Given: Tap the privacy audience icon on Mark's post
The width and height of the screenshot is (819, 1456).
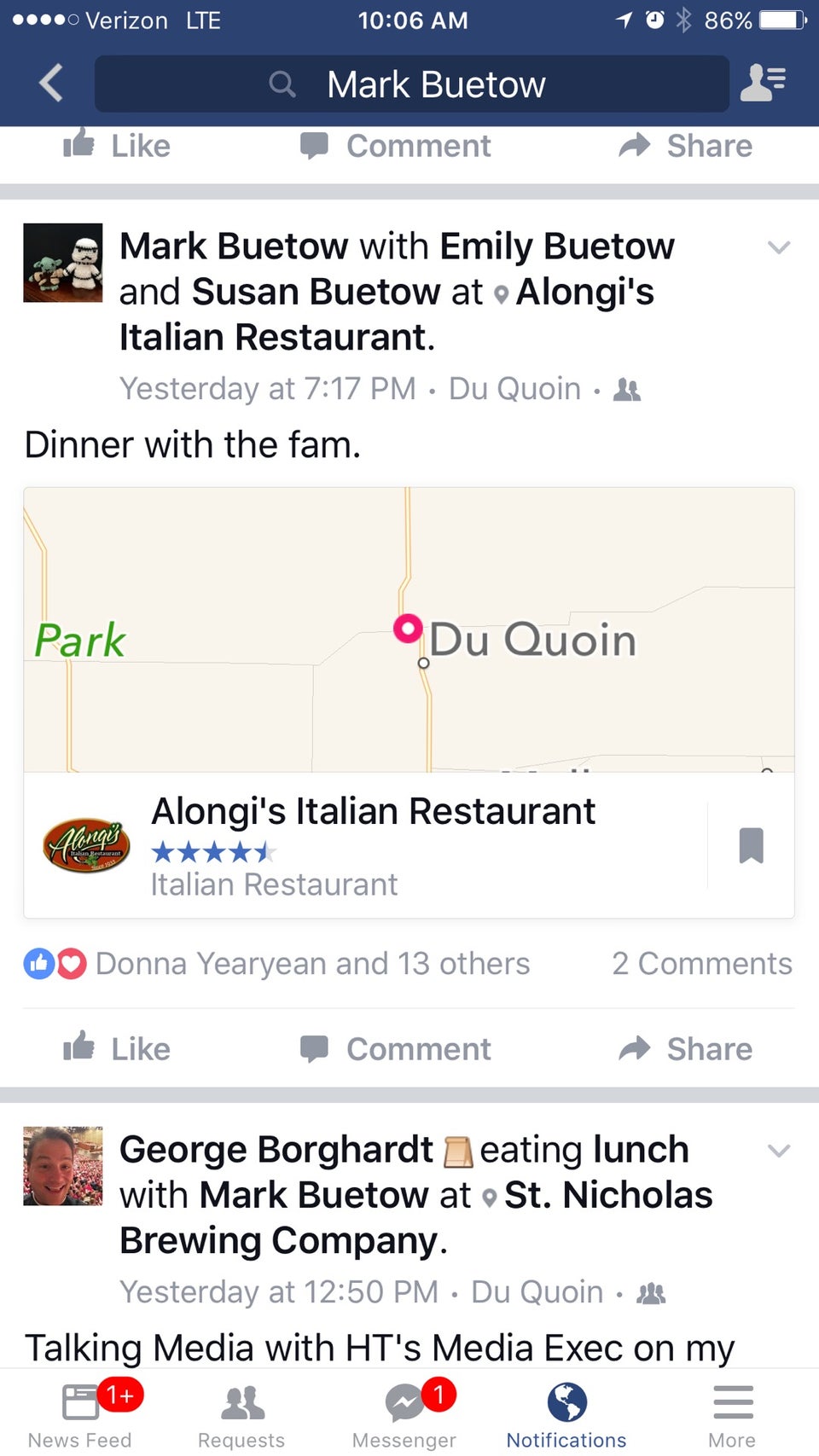Looking at the screenshot, I should click(625, 389).
